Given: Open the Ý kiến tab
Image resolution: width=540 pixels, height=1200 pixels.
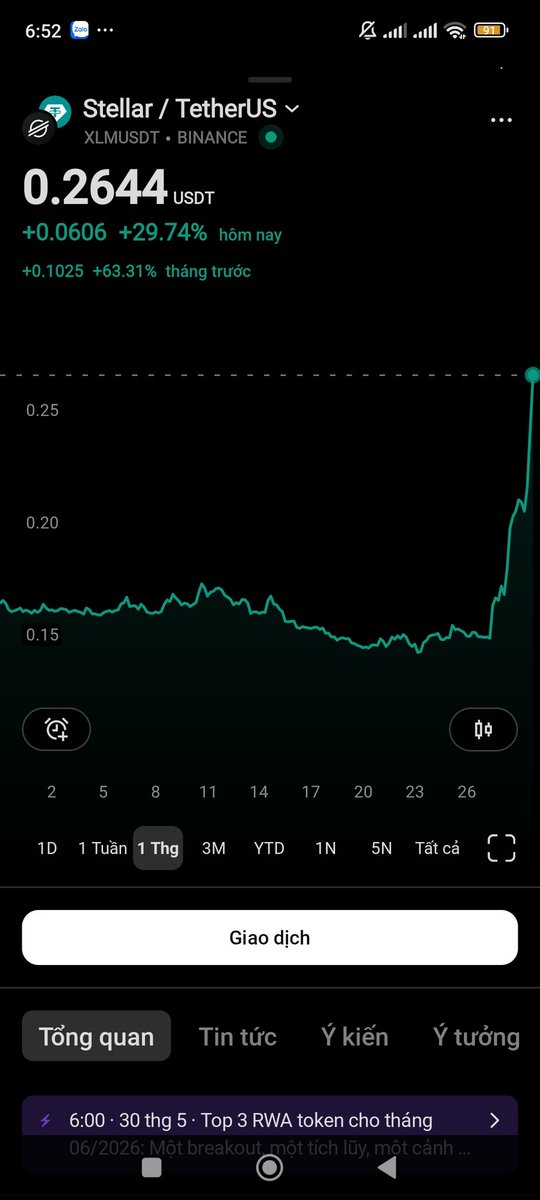Looking at the screenshot, I should click(x=354, y=1037).
